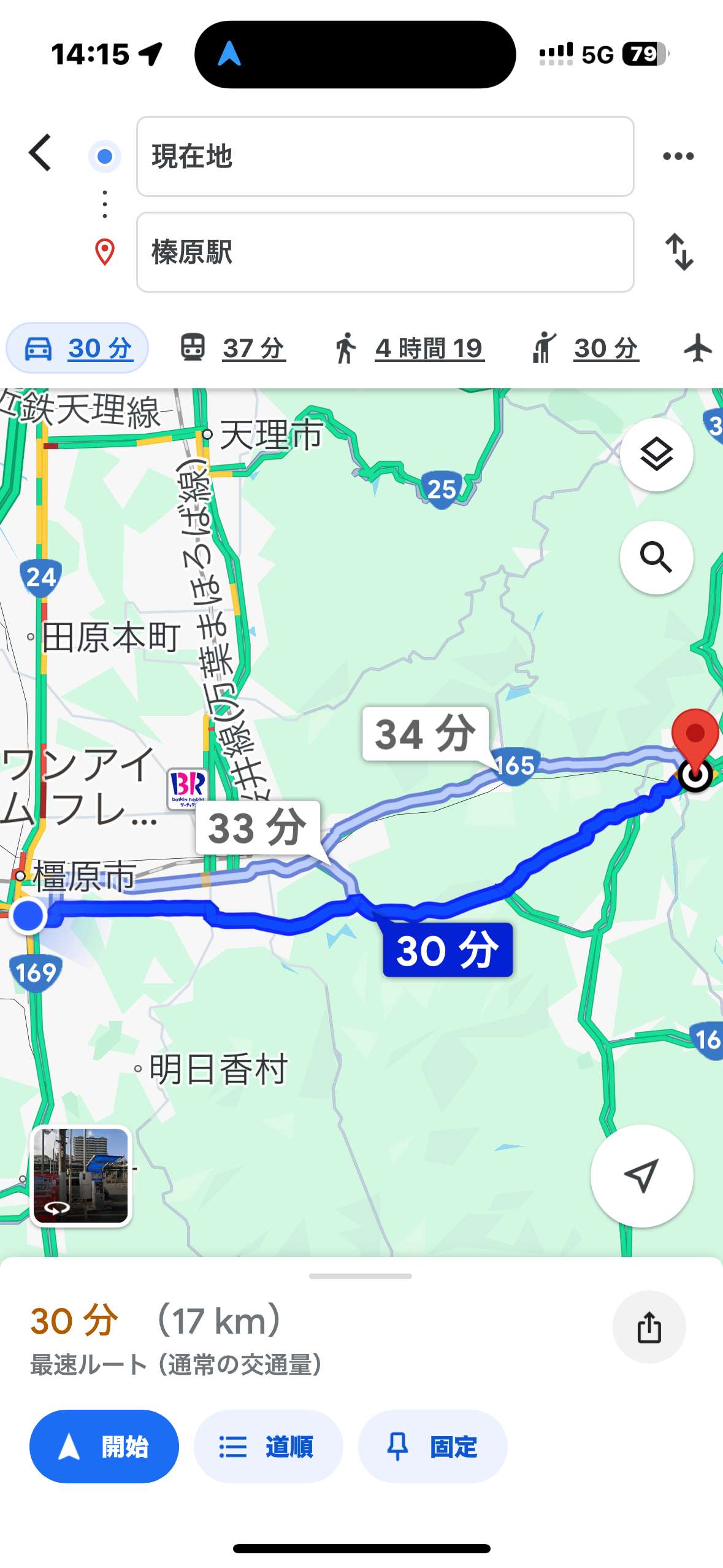
Task: View step-by-step 道順 list
Action: pyautogui.click(x=268, y=1446)
